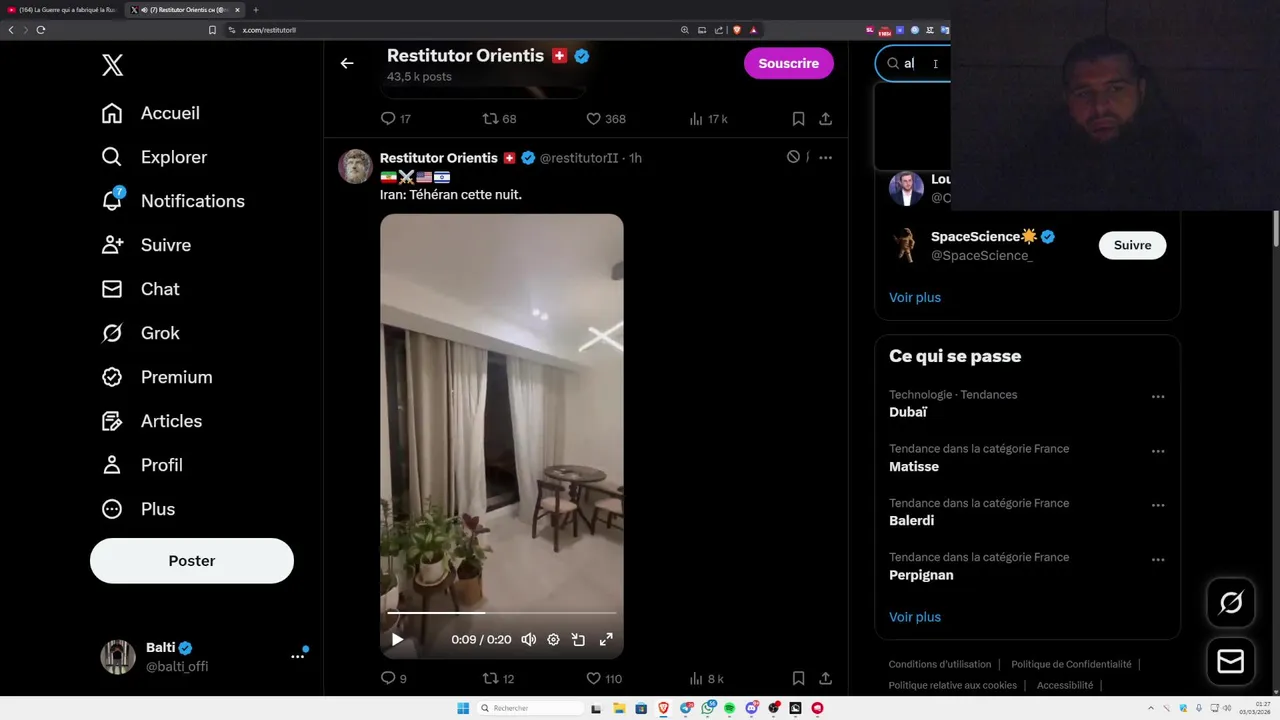The height and width of the screenshot is (720, 1280).
Task: Focus the search field at top
Action: pos(912,63)
